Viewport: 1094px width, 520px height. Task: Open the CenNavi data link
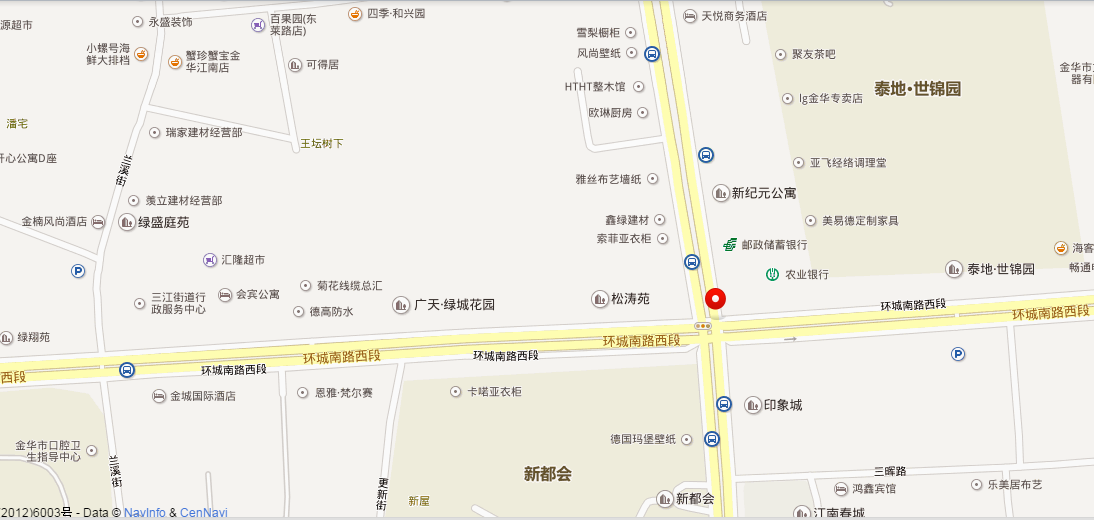pos(203,513)
